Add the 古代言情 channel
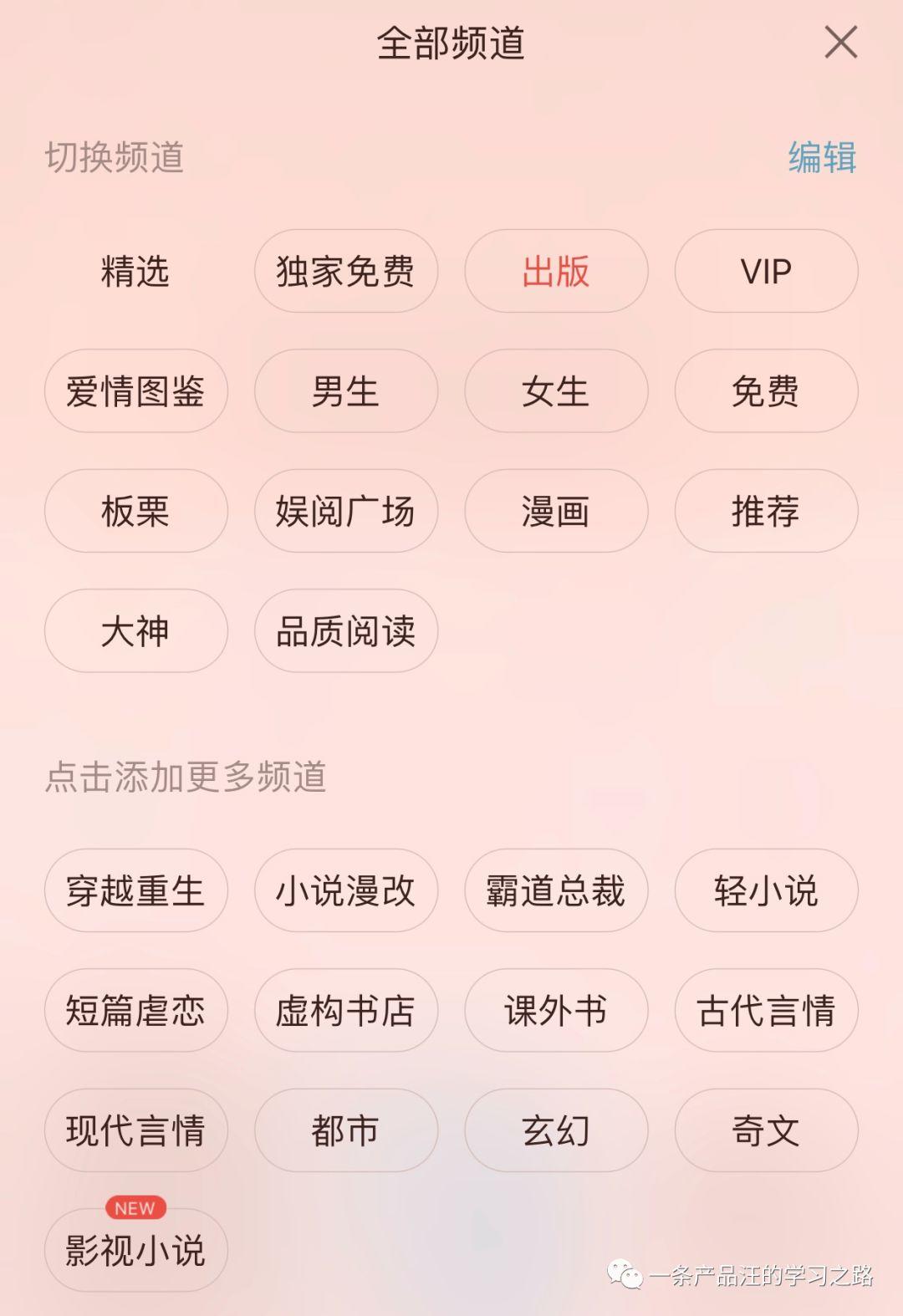 766,1010
